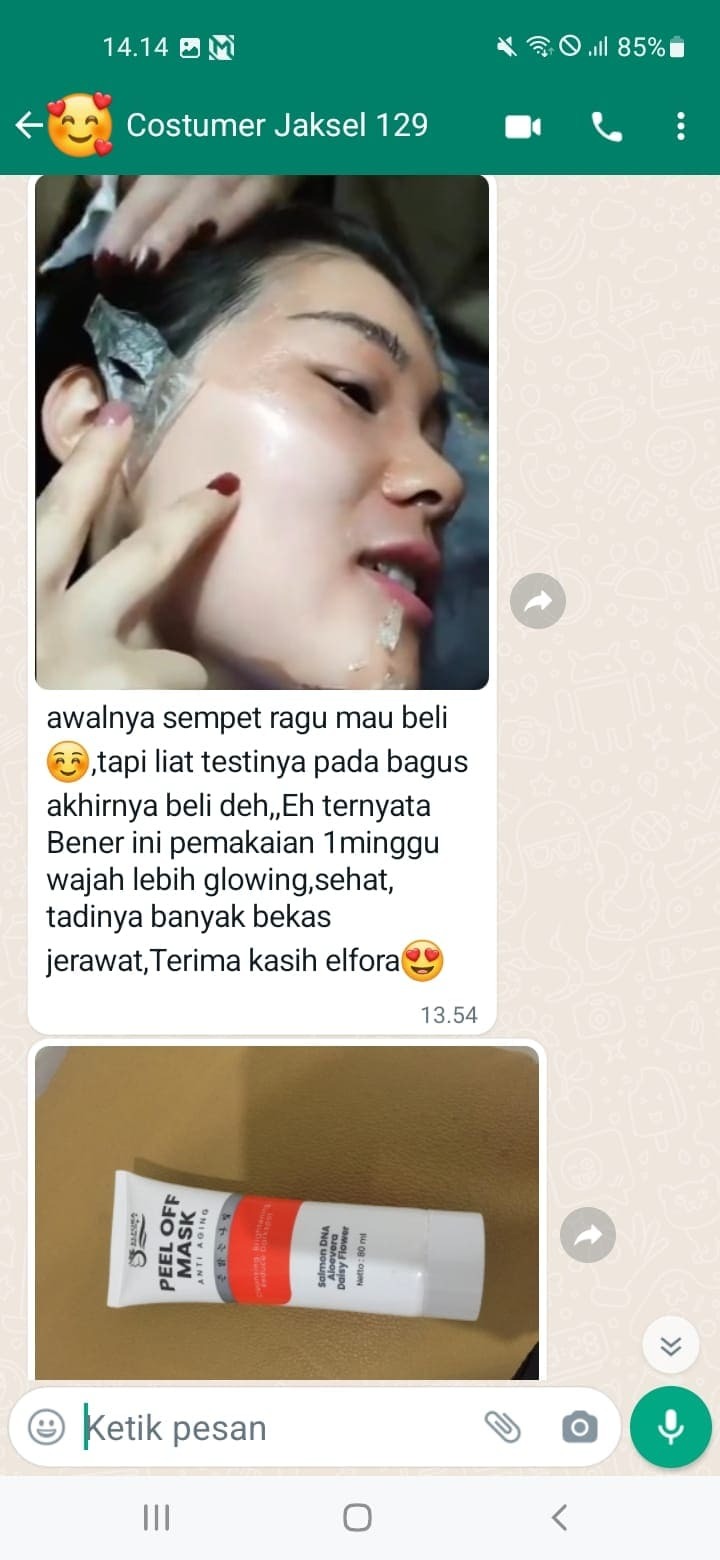The width and height of the screenshot is (720, 1560).
Task: Open contact info for Costumer Jaksel 129
Action: pyautogui.click(x=277, y=125)
